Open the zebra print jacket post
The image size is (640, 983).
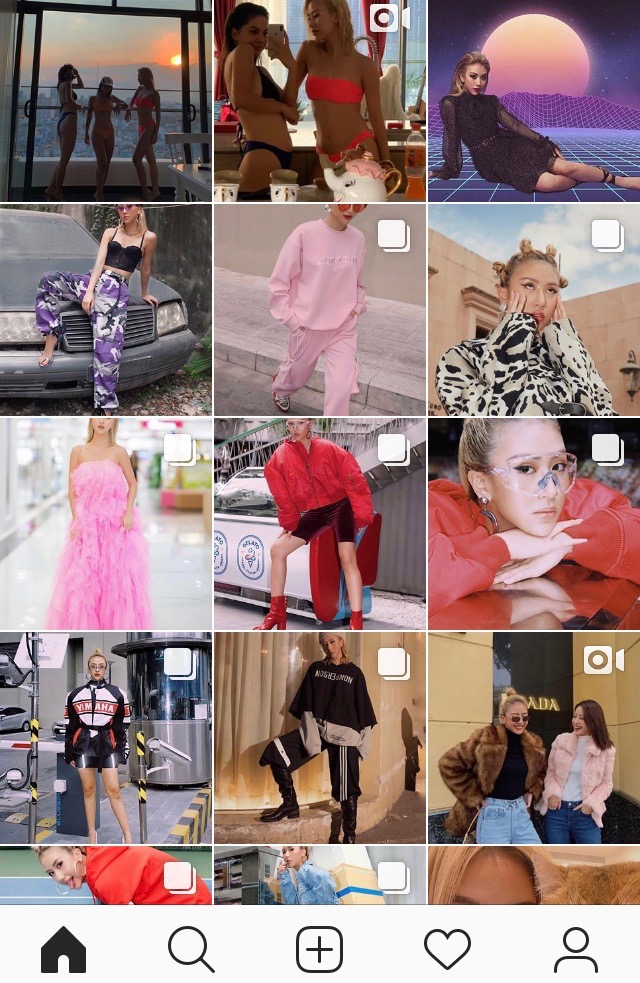coord(534,310)
